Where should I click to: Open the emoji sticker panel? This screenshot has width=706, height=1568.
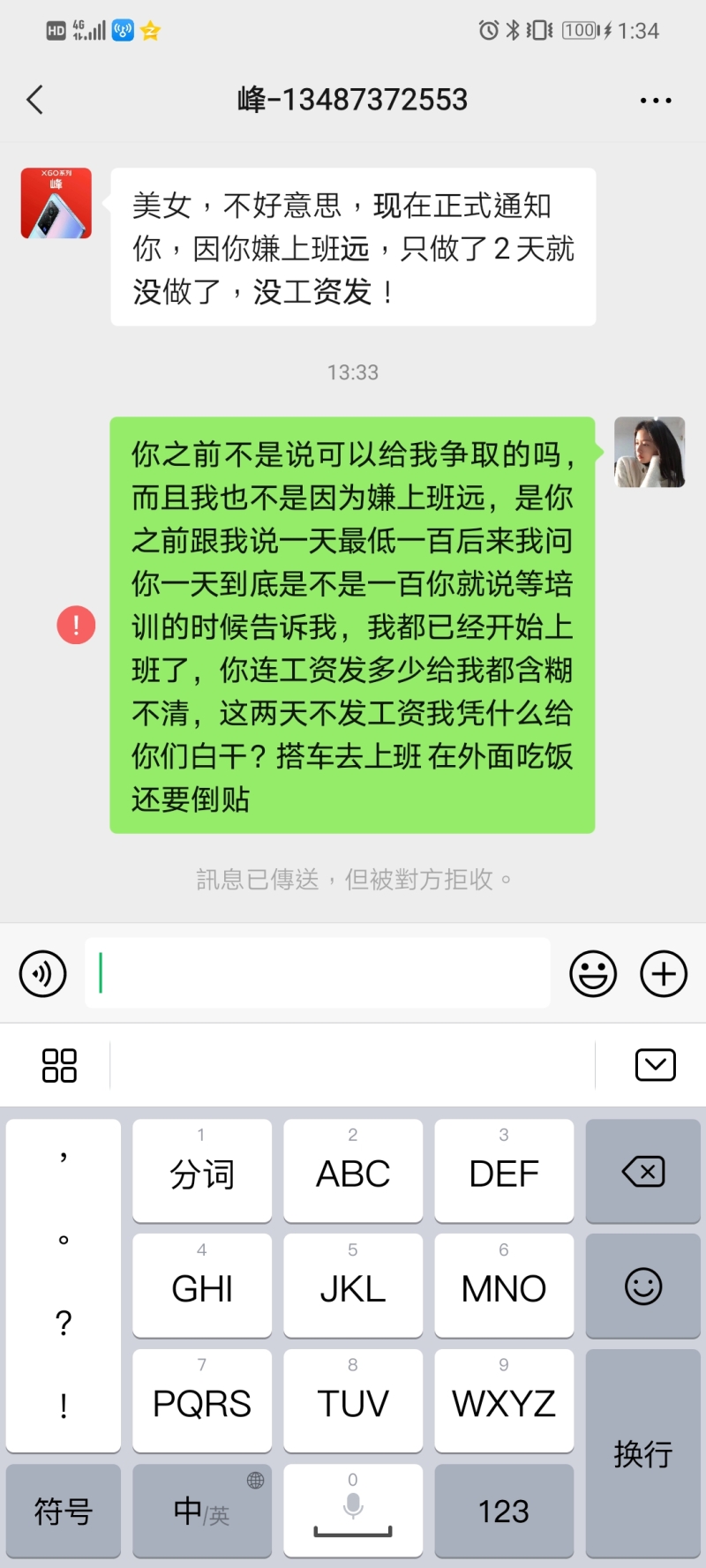(593, 974)
